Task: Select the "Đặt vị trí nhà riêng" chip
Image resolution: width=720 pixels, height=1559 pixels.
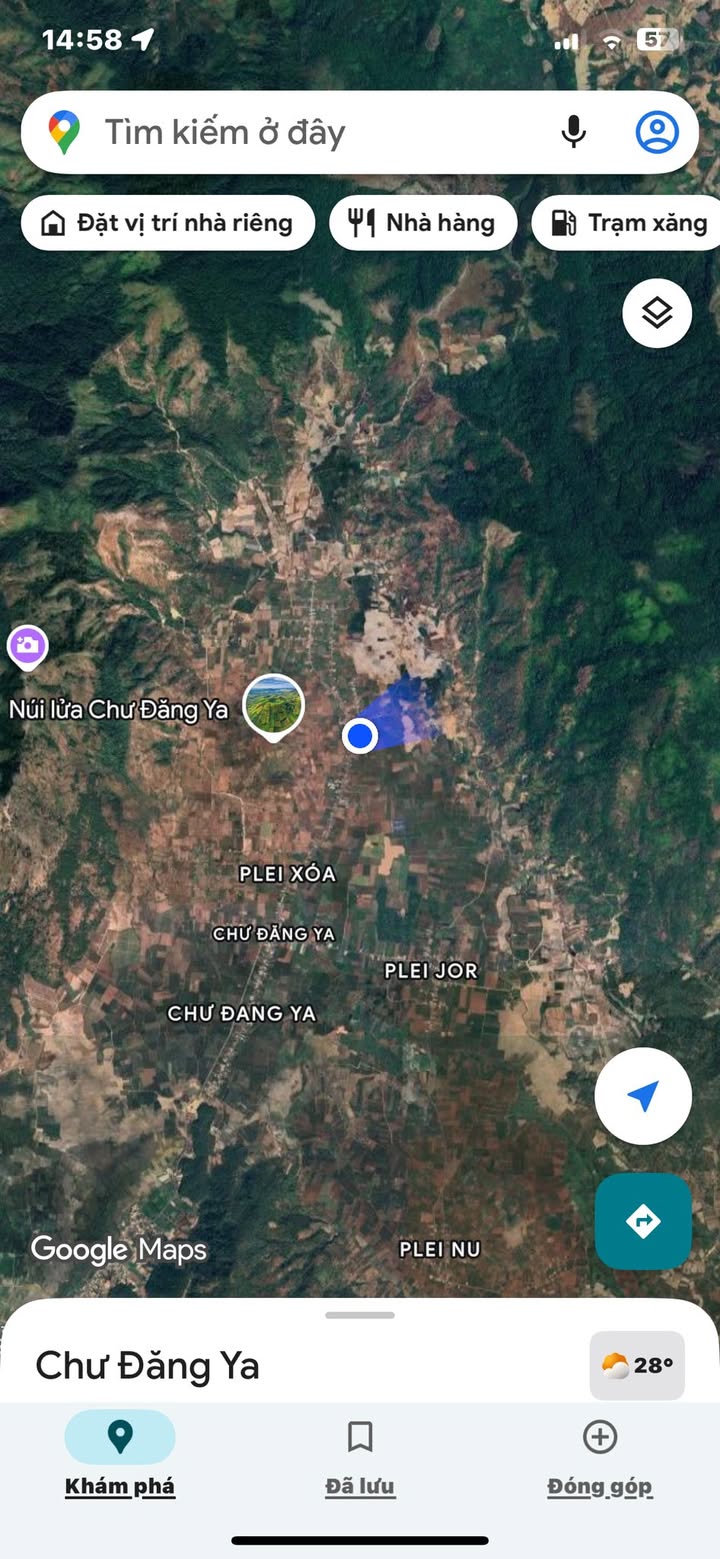Action: point(168,222)
